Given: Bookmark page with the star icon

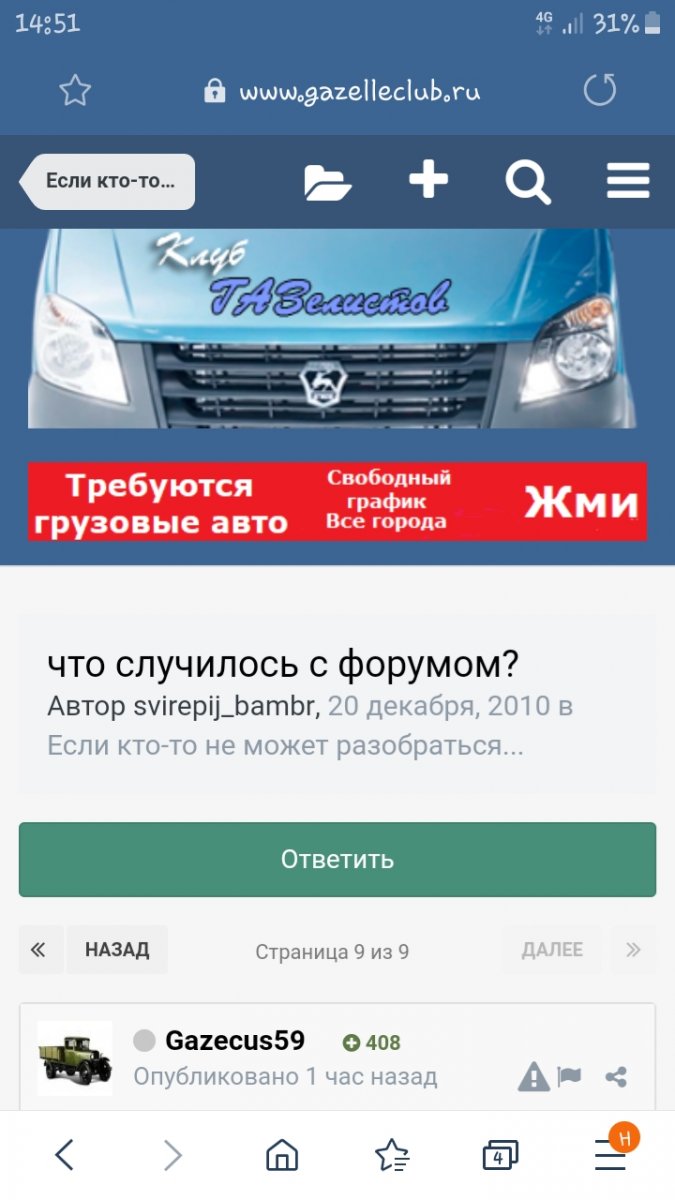Looking at the screenshot, I should click(75, 92).
